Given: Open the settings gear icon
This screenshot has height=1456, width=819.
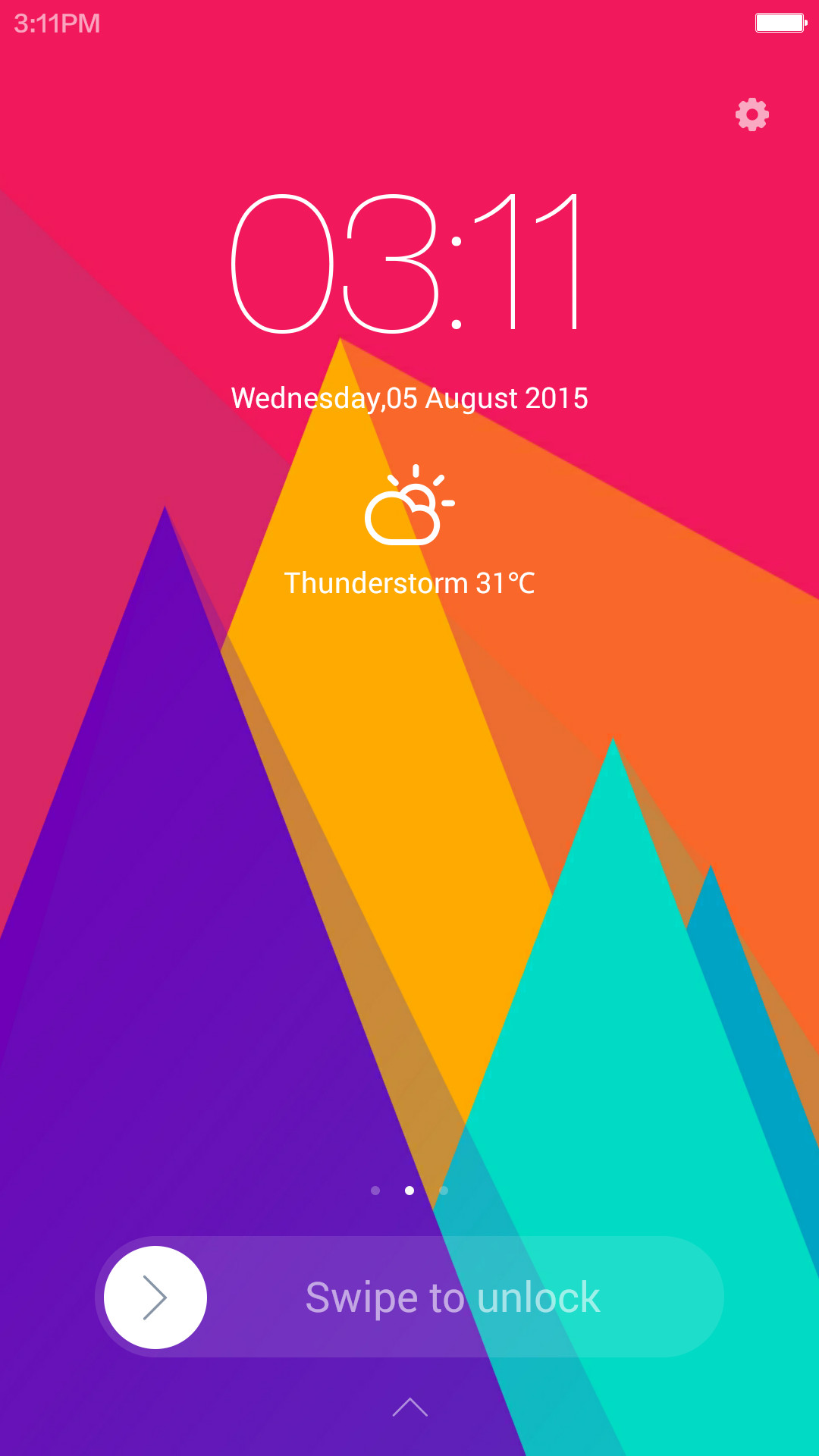Looking at the screenshot, I should pyautogui.click(x=752, y=115).
